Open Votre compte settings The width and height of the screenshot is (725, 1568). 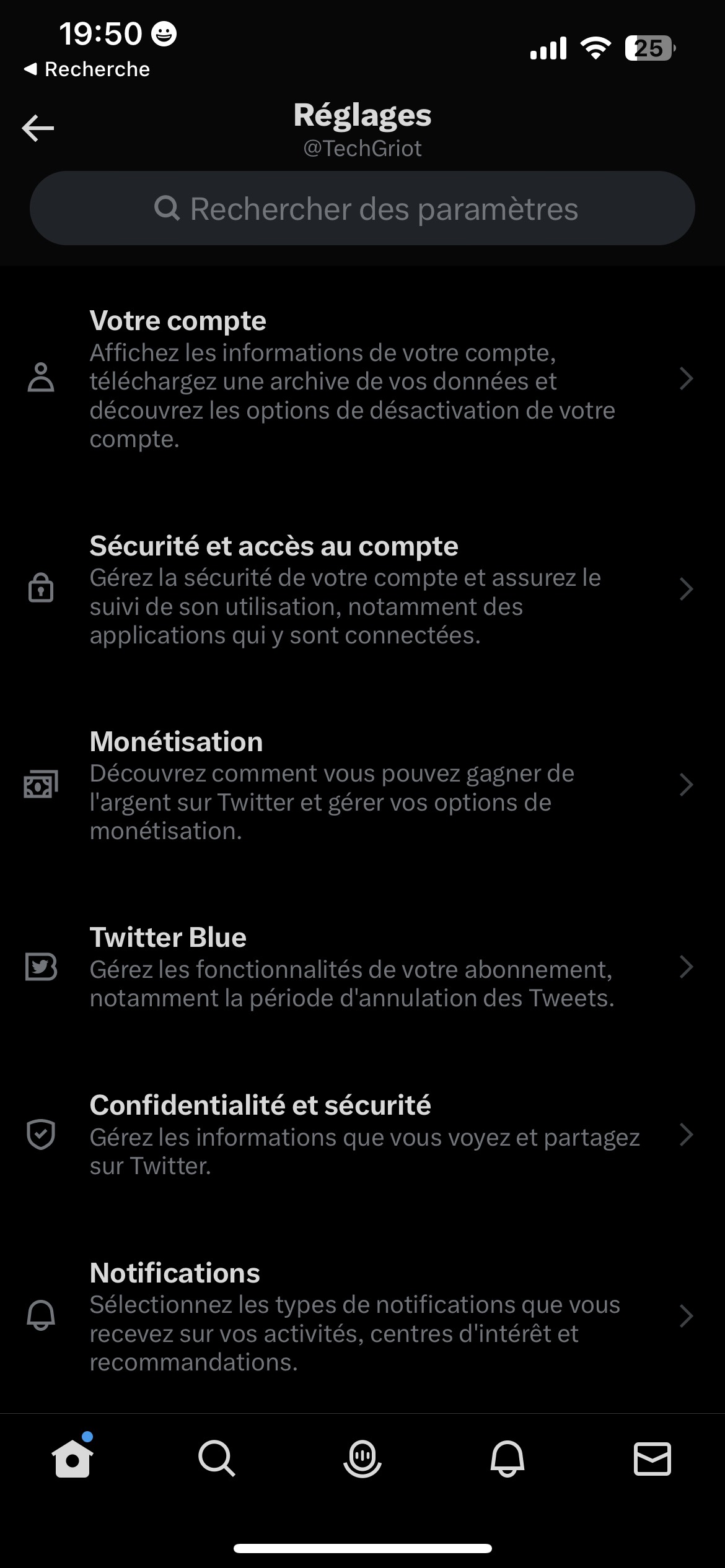pyautogui.click(x=362, y=378)
